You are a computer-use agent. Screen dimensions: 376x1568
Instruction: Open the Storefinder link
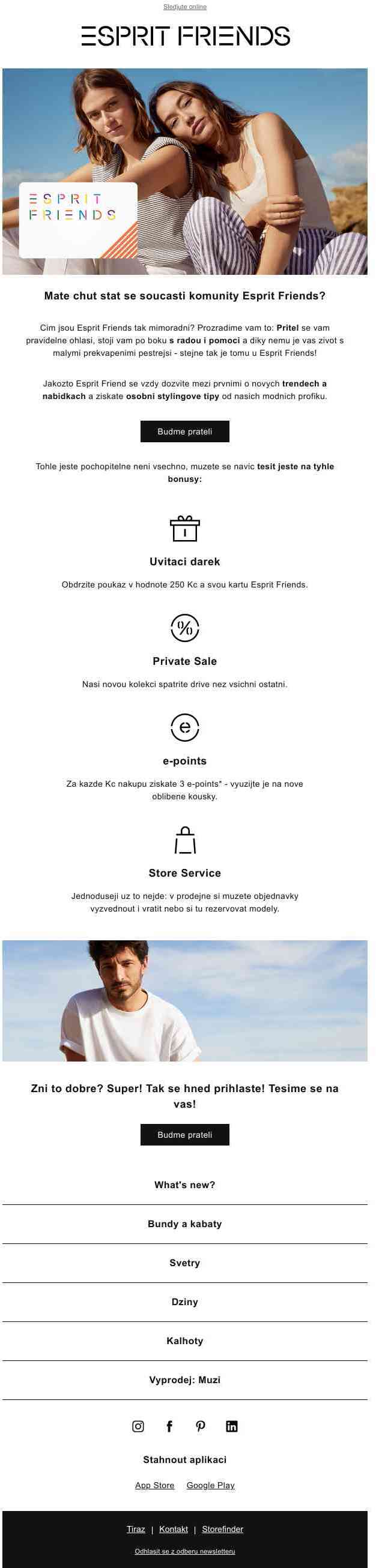(222, 1528)
